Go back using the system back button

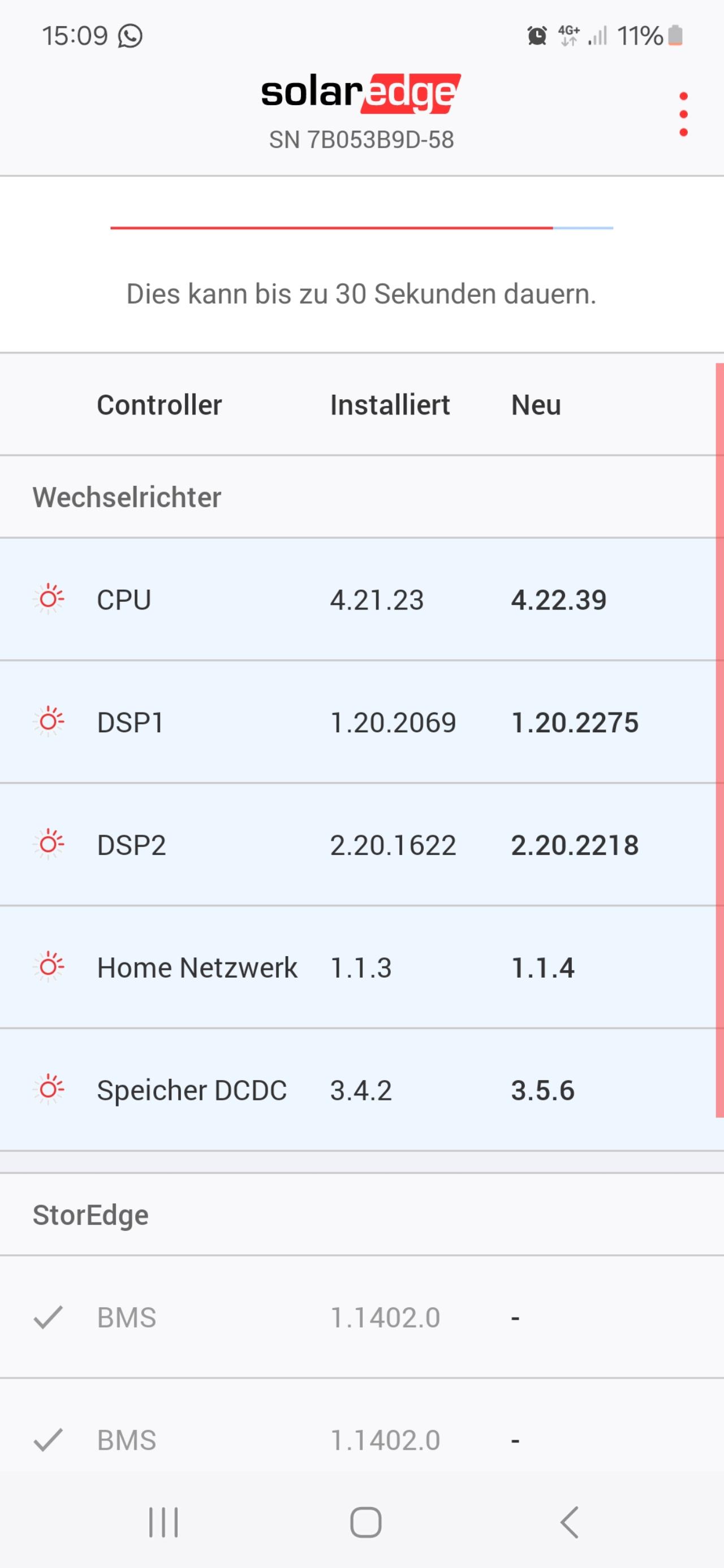570,1523
